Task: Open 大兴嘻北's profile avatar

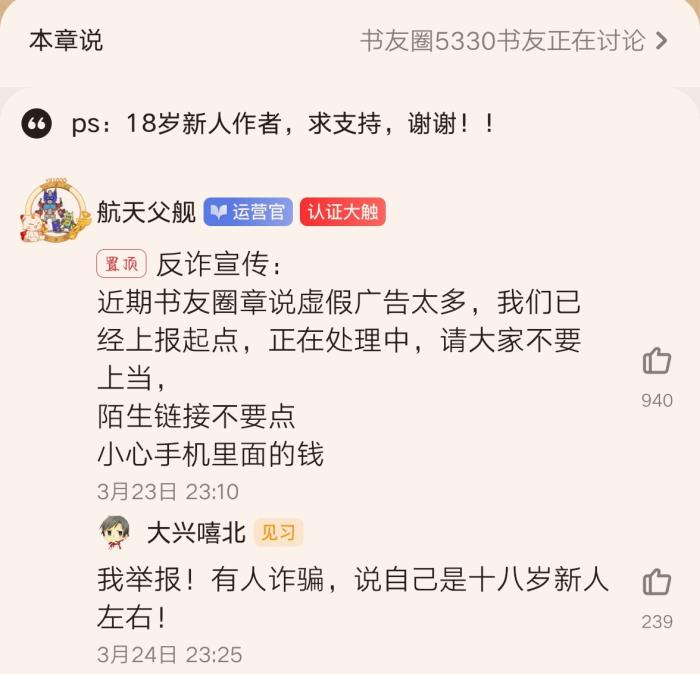Action: (x=115, y=532)
